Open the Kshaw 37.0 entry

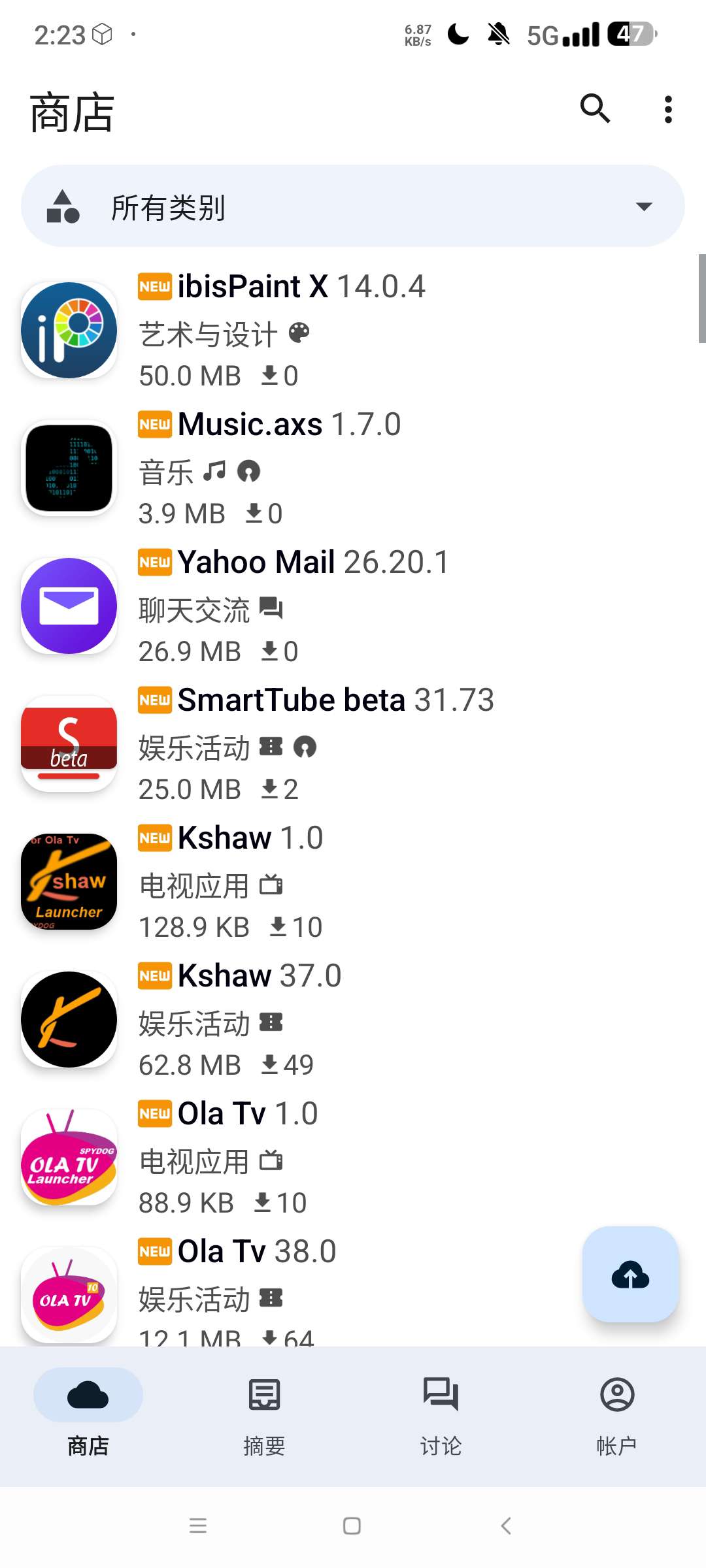tap(353, 1019)
